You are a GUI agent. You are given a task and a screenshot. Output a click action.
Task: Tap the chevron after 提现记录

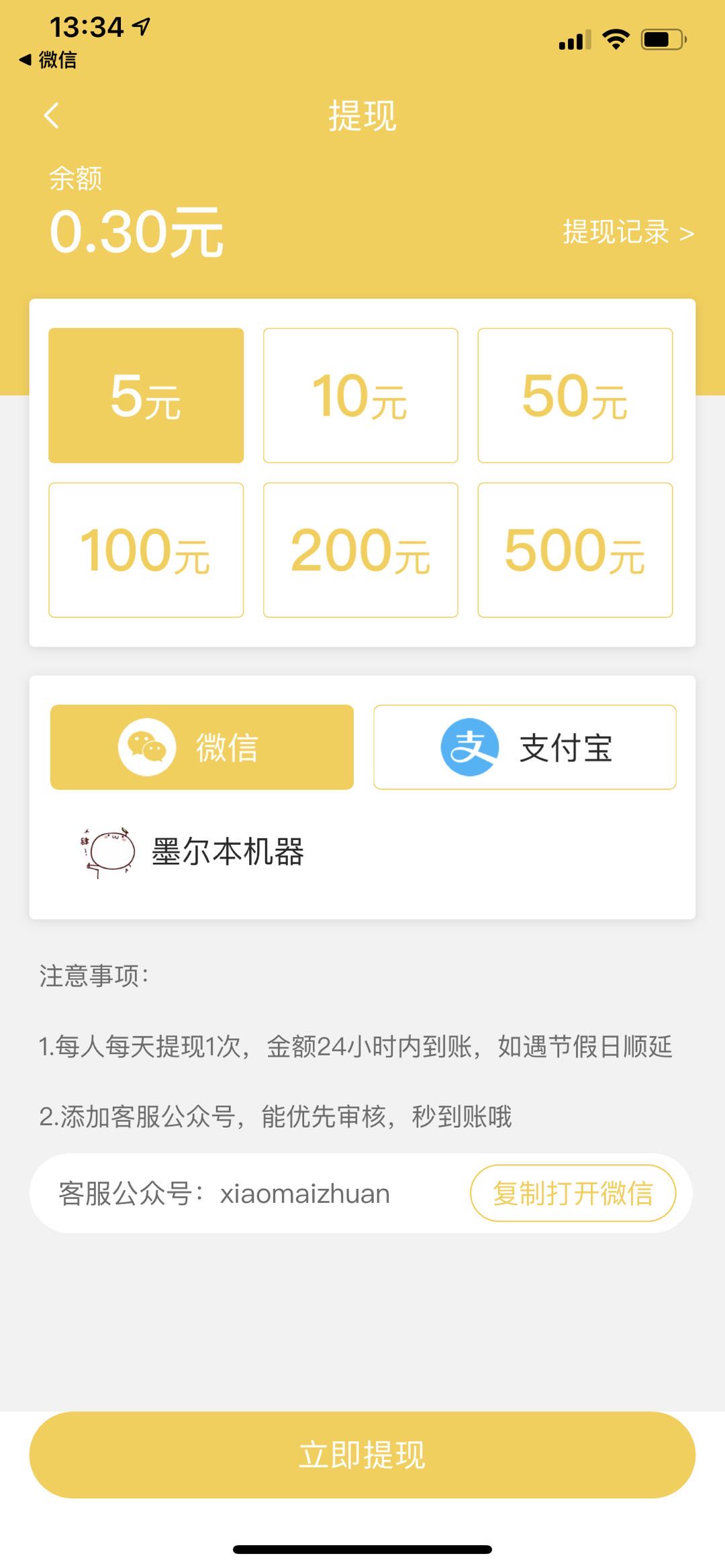click(687, 233)
